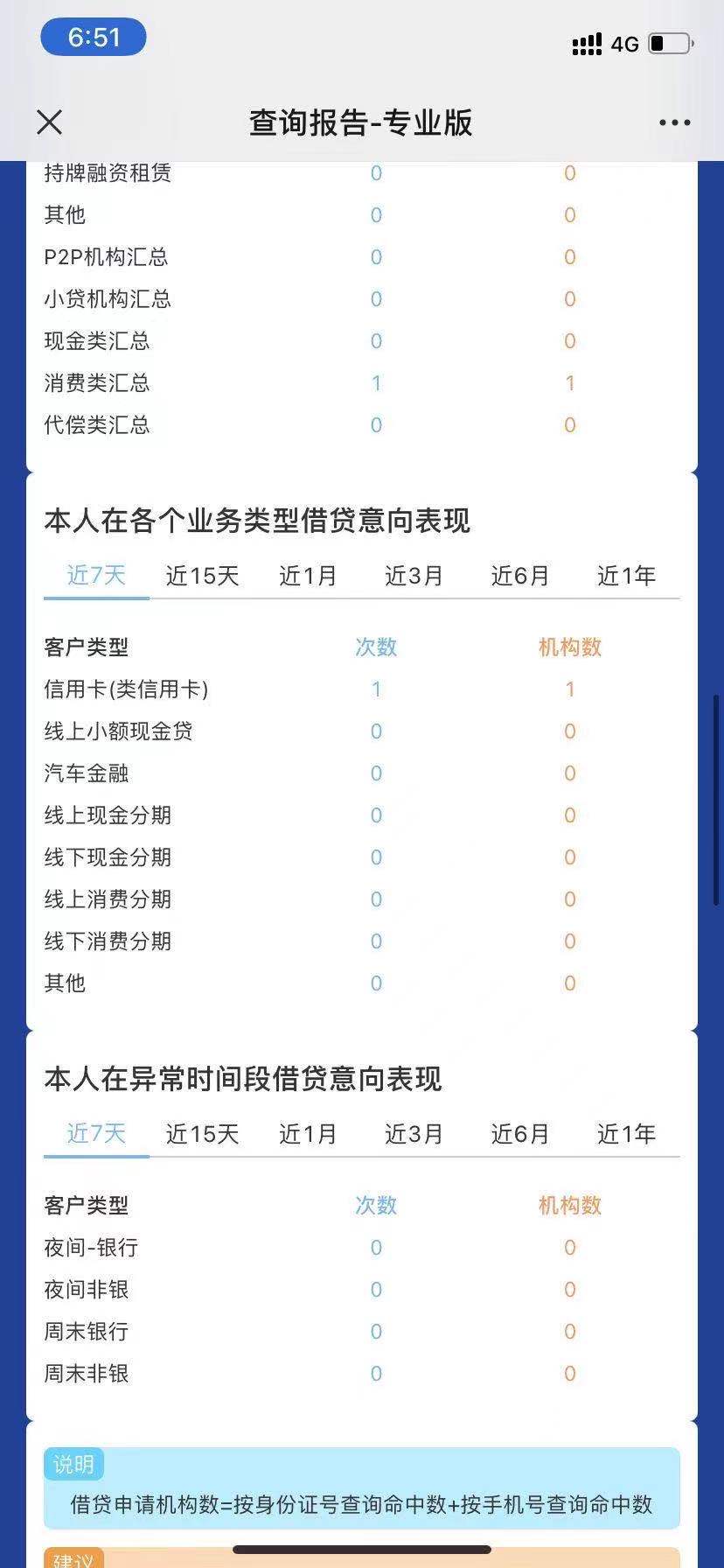Image resolution: width=724 pixels, height=1568 pixels.
Task: Open the three-dot overflow menu
Action: coord(674,122)
